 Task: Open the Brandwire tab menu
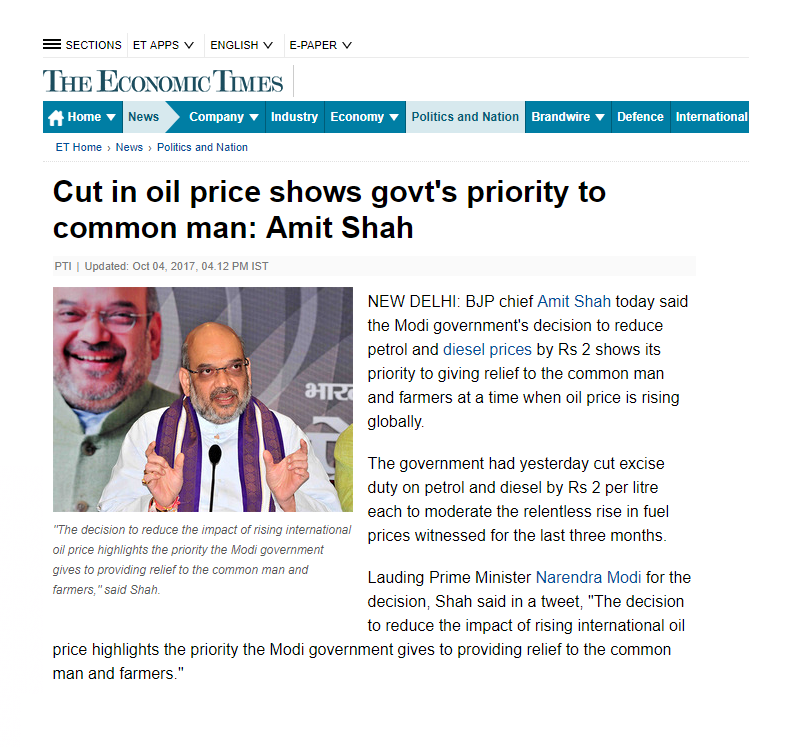click(x=567, y=117)
